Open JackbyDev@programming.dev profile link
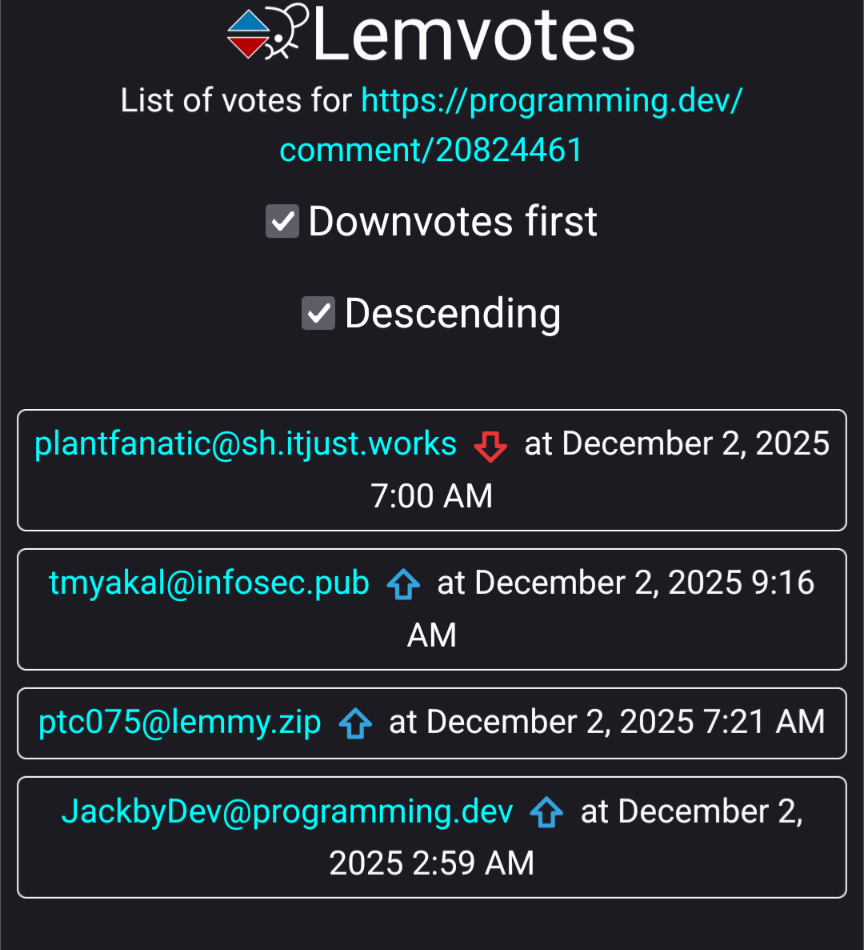Screen dimensions: 864x950 287,811
